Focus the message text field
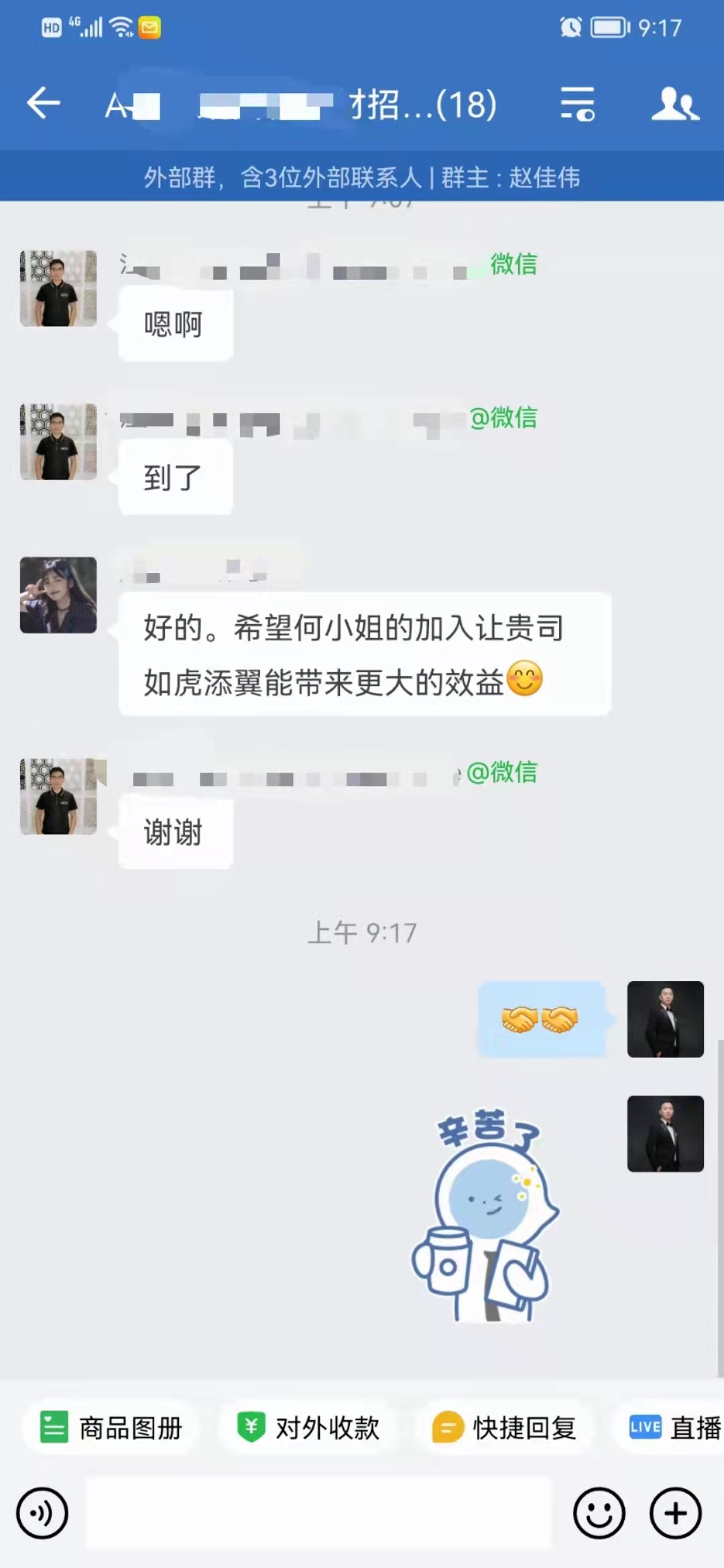This screenshot has width=724, height=1568. tap(318, 1513)
